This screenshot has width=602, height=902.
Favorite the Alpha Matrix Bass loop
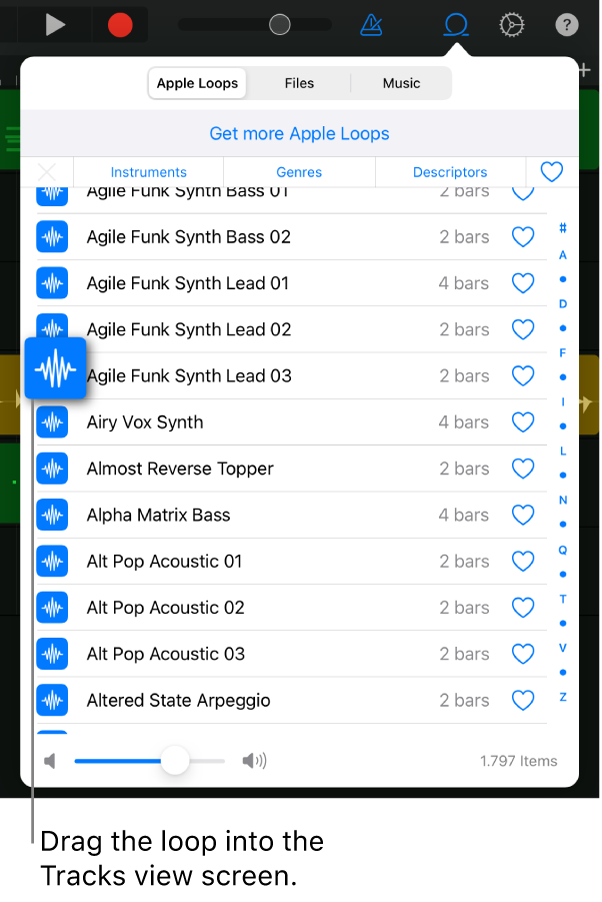pyautogui.click(x=523, y=515)
